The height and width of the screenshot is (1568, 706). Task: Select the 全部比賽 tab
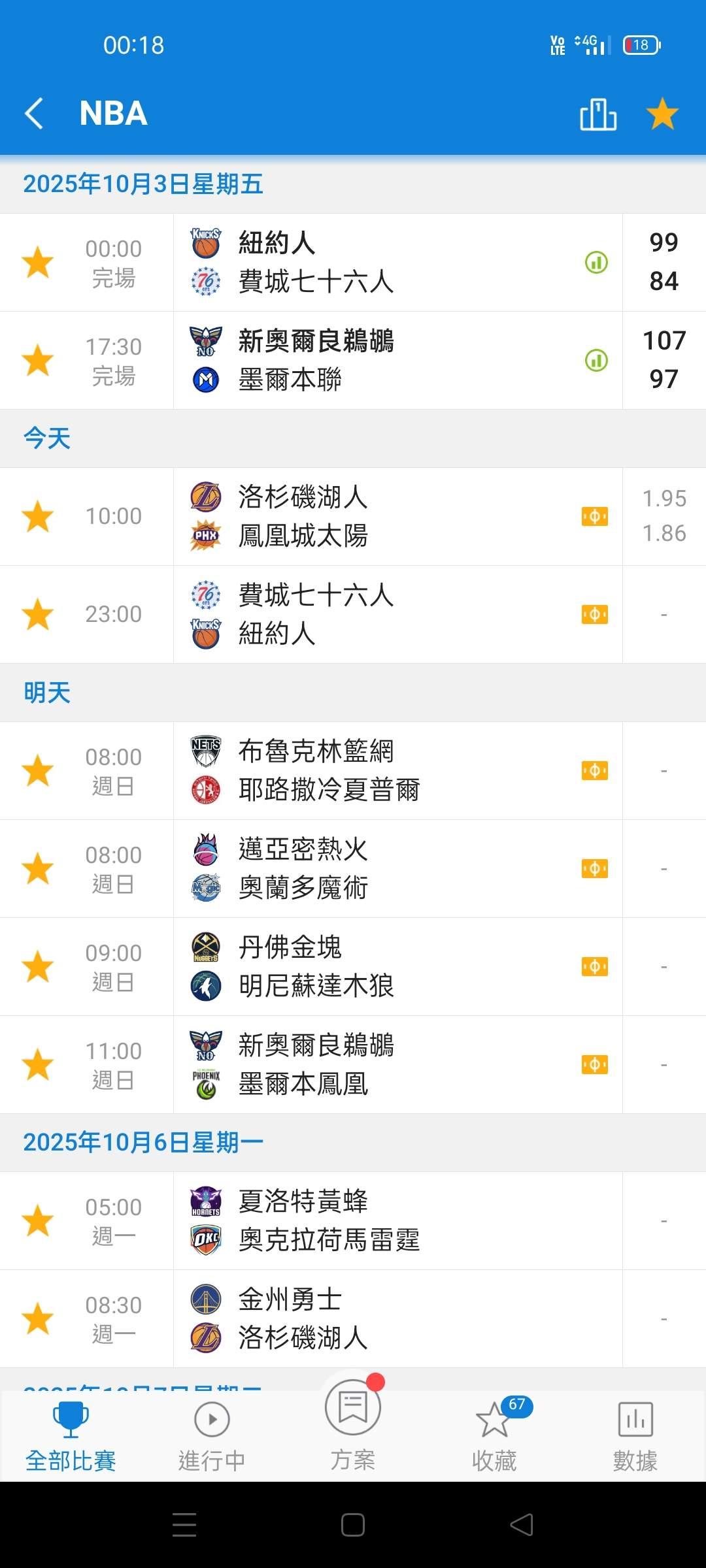pos(71,1437)
